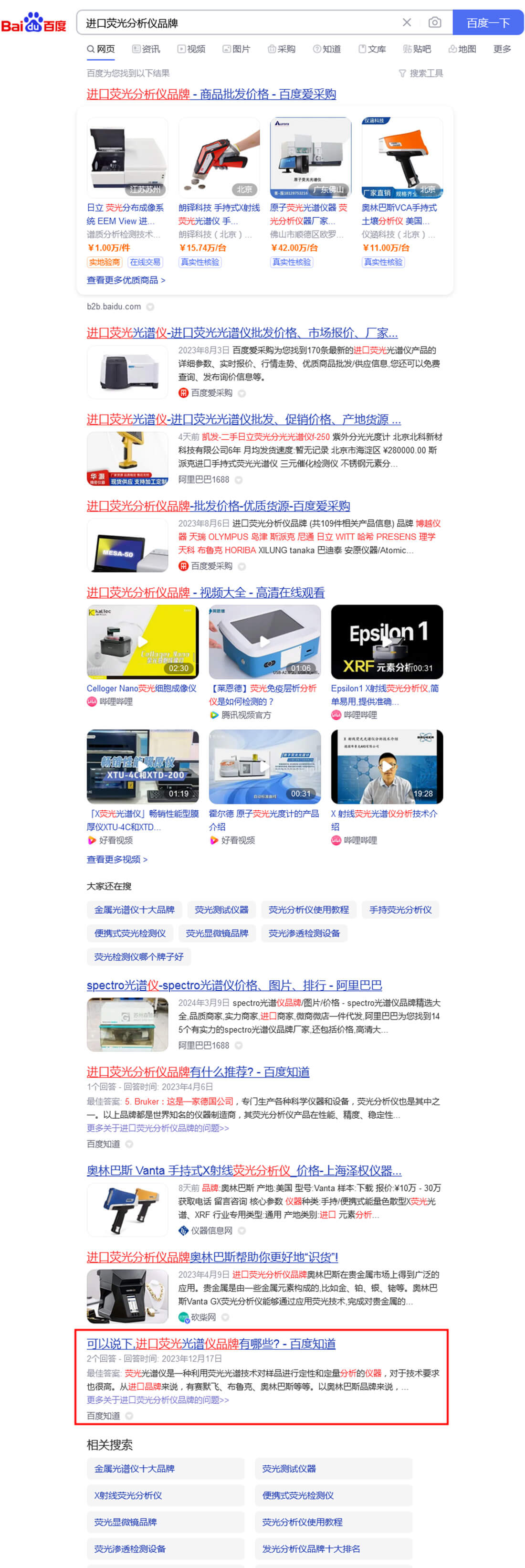Tap 查看更多优质商品 link
525x1568 pixels.
[126, 280]
